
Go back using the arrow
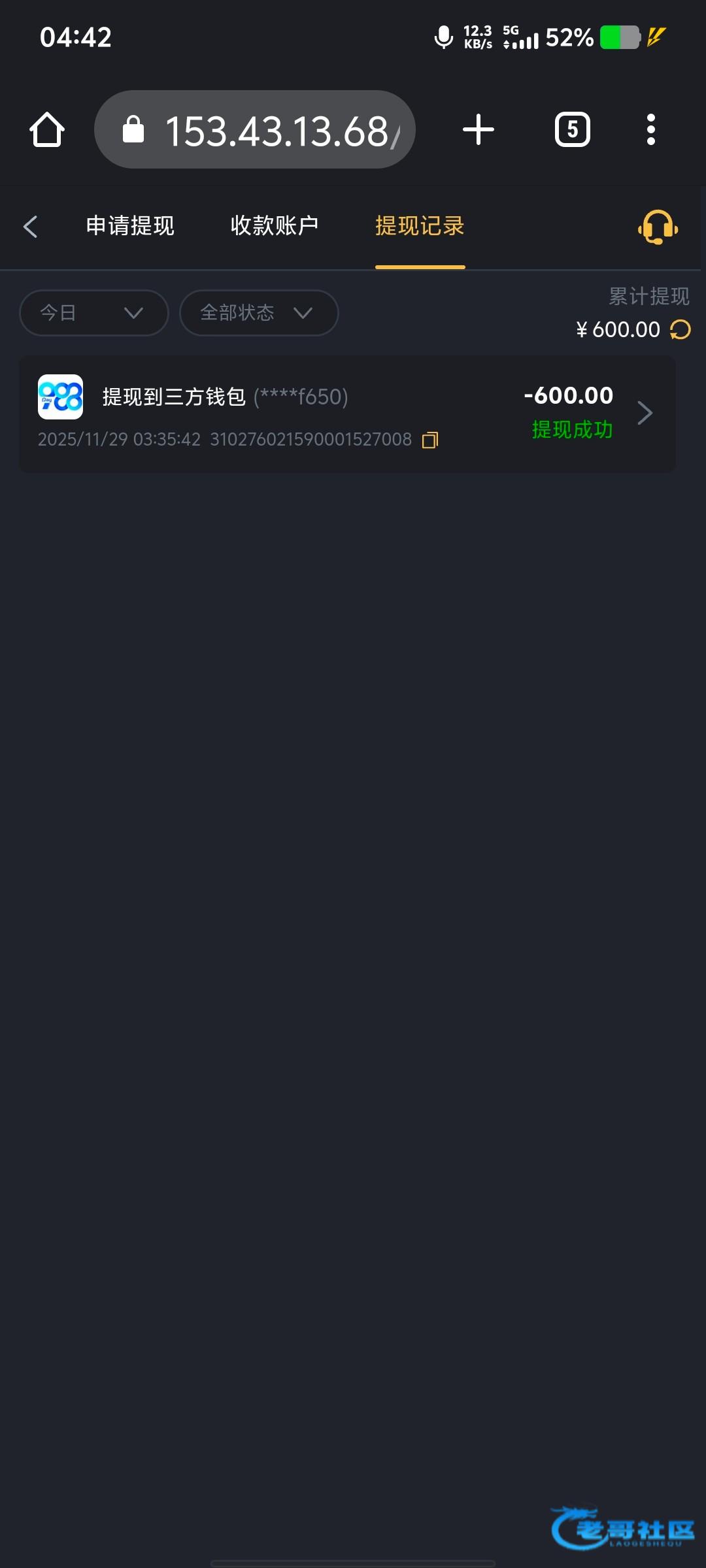pyautogui.click(x=30, y=227)
